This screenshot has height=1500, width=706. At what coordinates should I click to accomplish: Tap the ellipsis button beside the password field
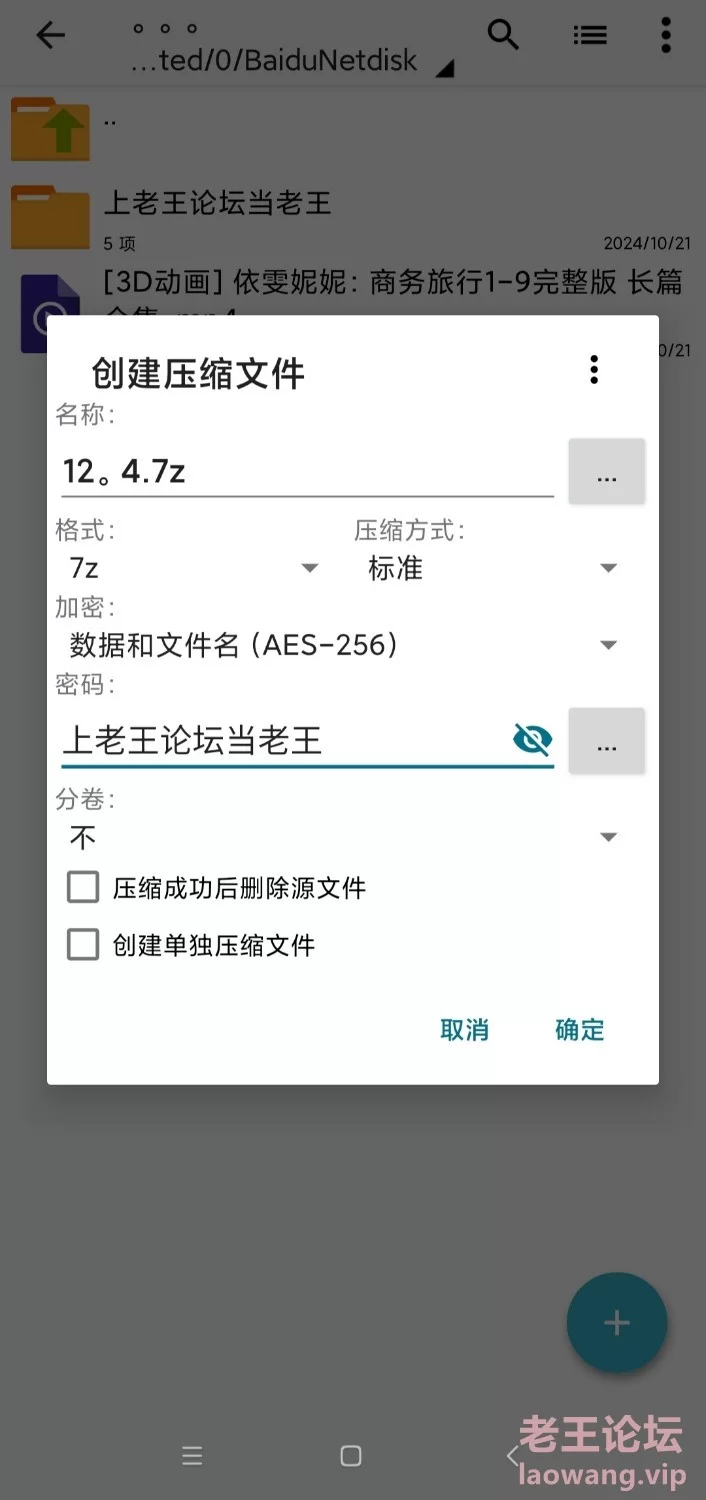[x=607, y=741]
